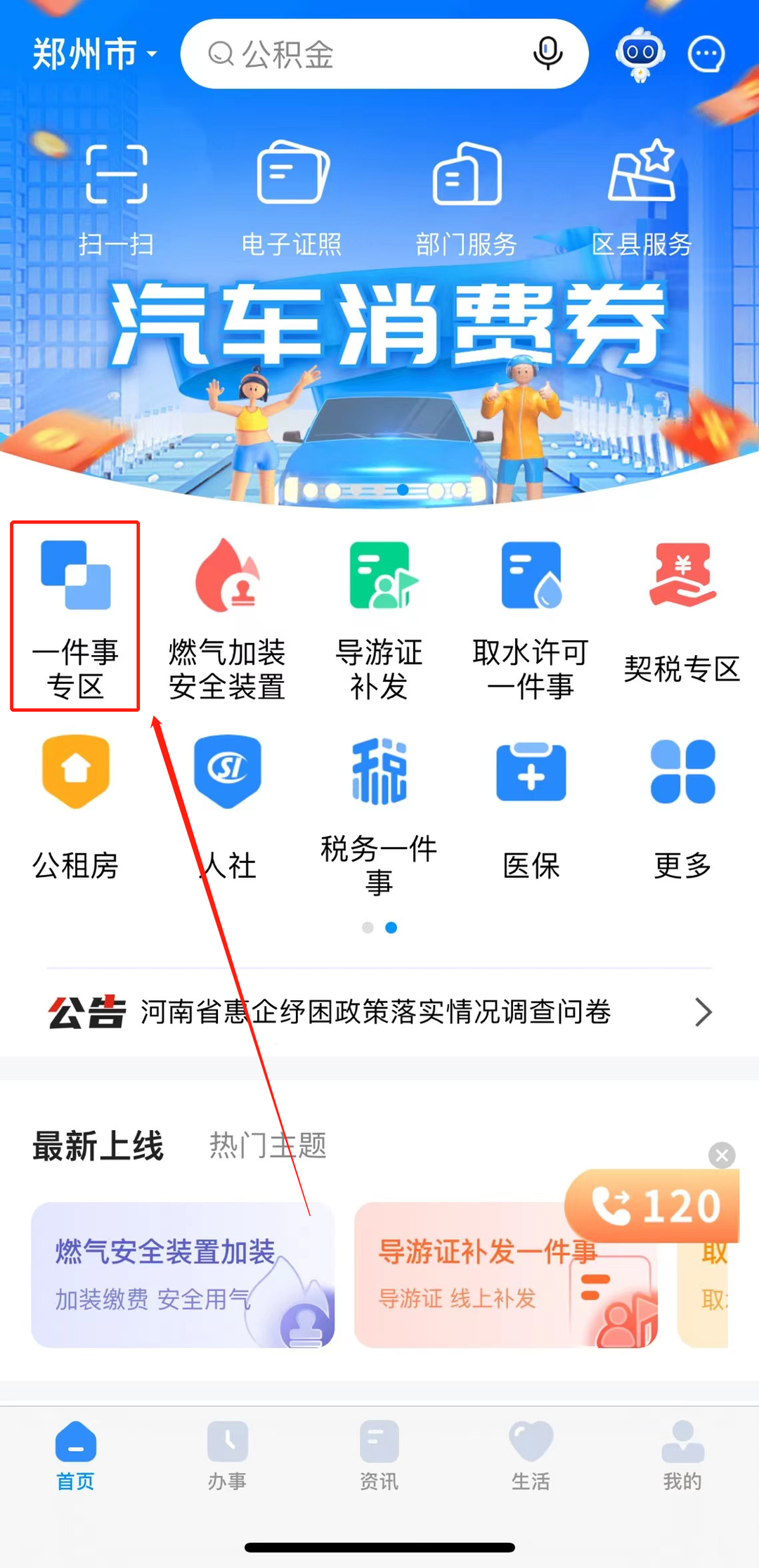Screen dimensions: 759x1568
Task: Open 一件事专区 service
Action: (x=75, y=616)
